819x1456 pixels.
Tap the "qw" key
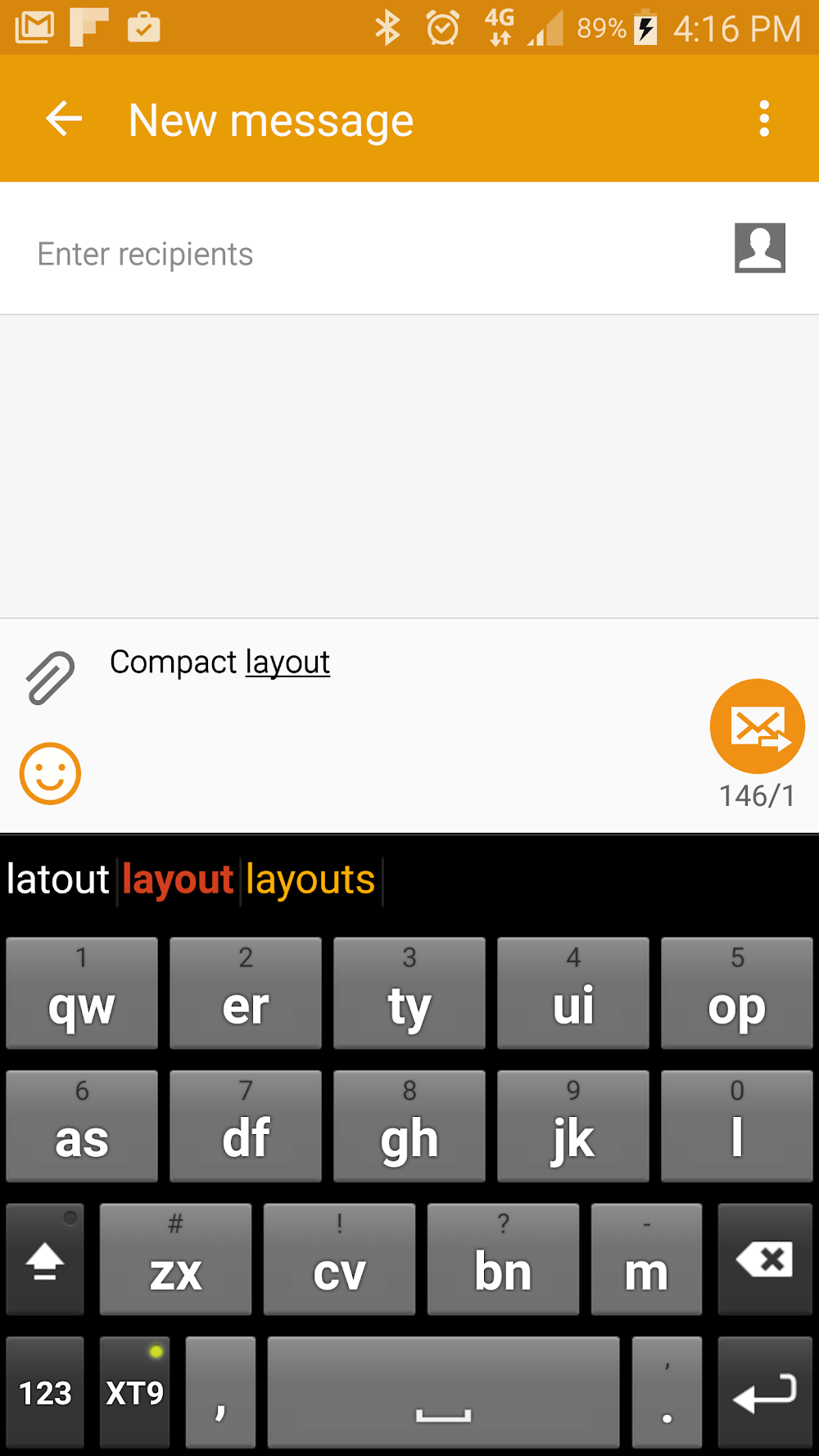[82, 993]
